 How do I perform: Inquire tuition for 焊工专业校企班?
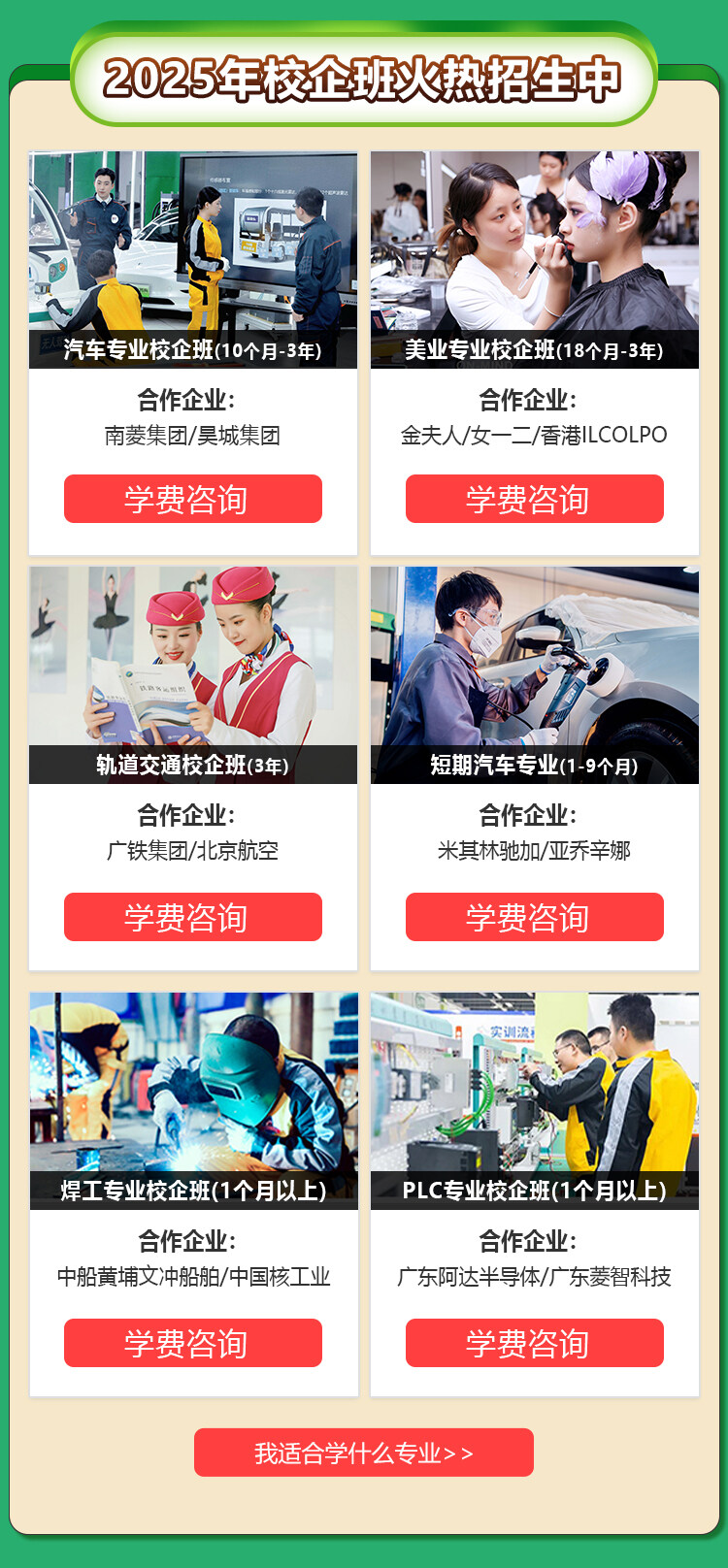coord(192,1343)
